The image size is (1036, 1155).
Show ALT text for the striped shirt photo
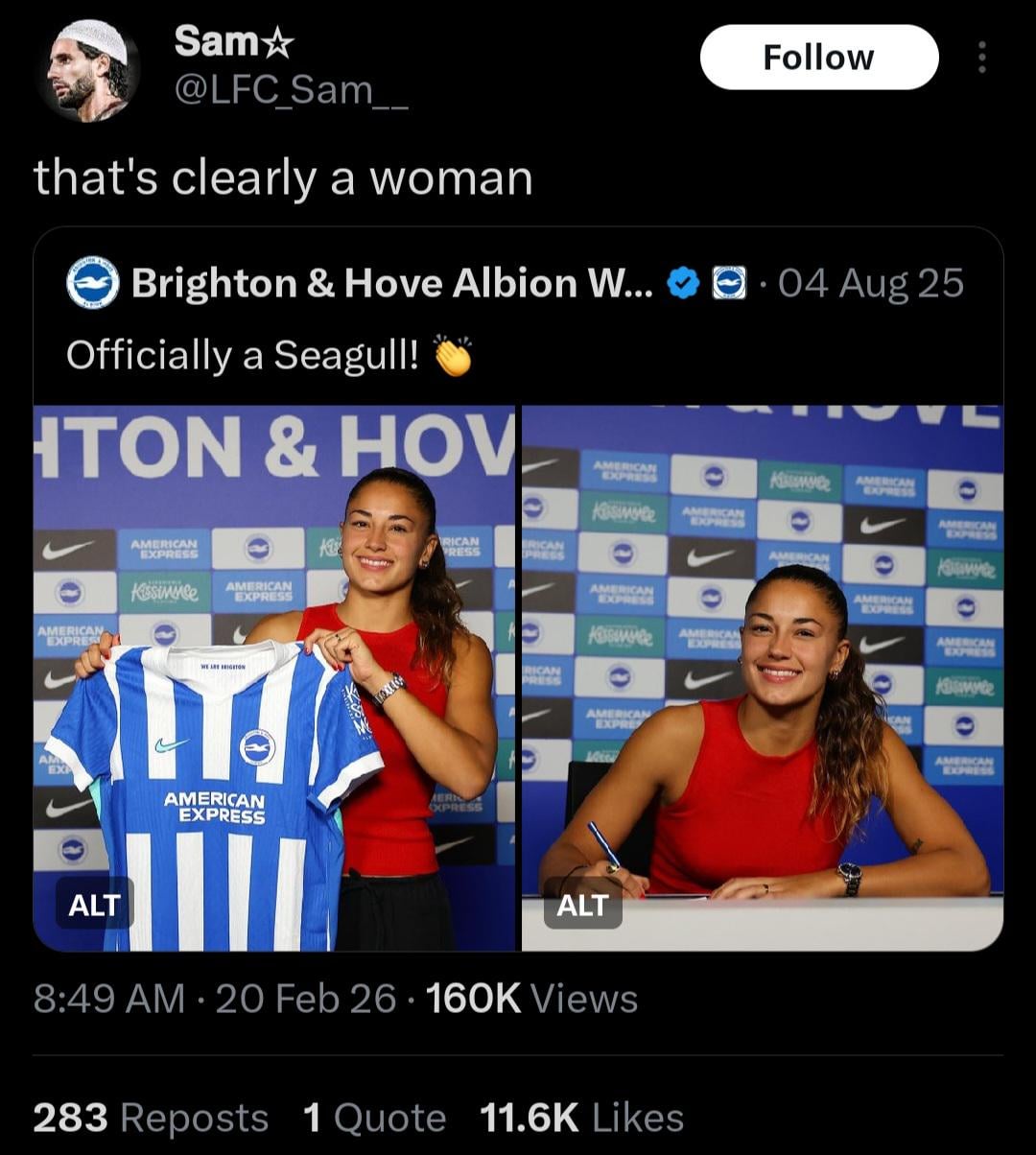[x=94, y=904]
